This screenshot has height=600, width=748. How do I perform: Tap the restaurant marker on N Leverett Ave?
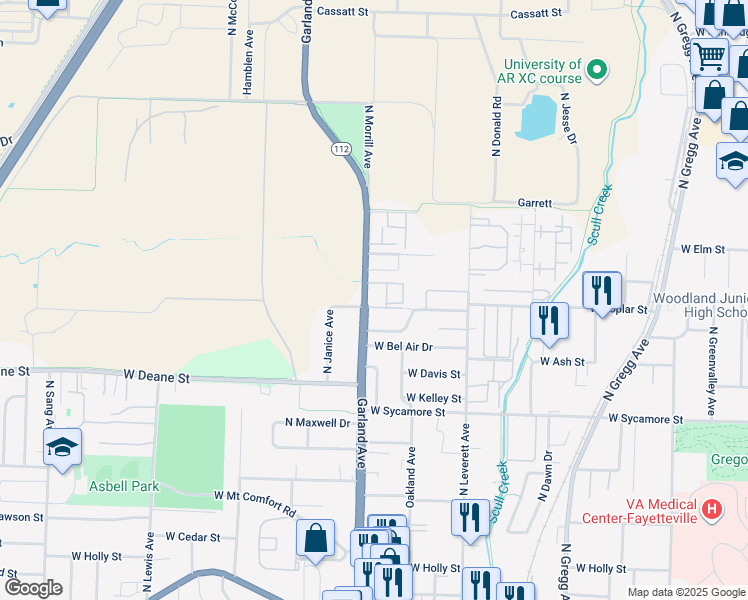[x=470, y=520]
